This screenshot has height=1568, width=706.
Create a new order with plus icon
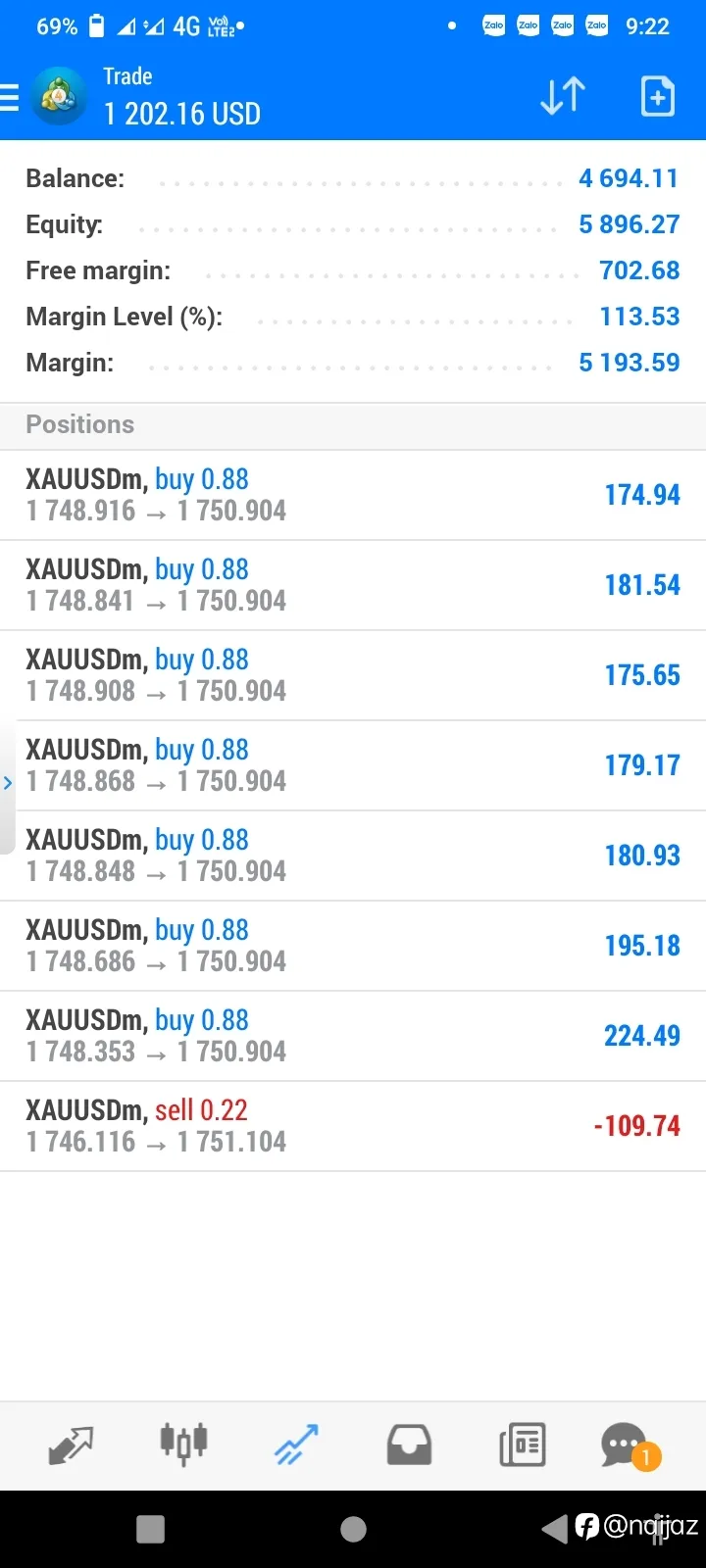point(657,96)
